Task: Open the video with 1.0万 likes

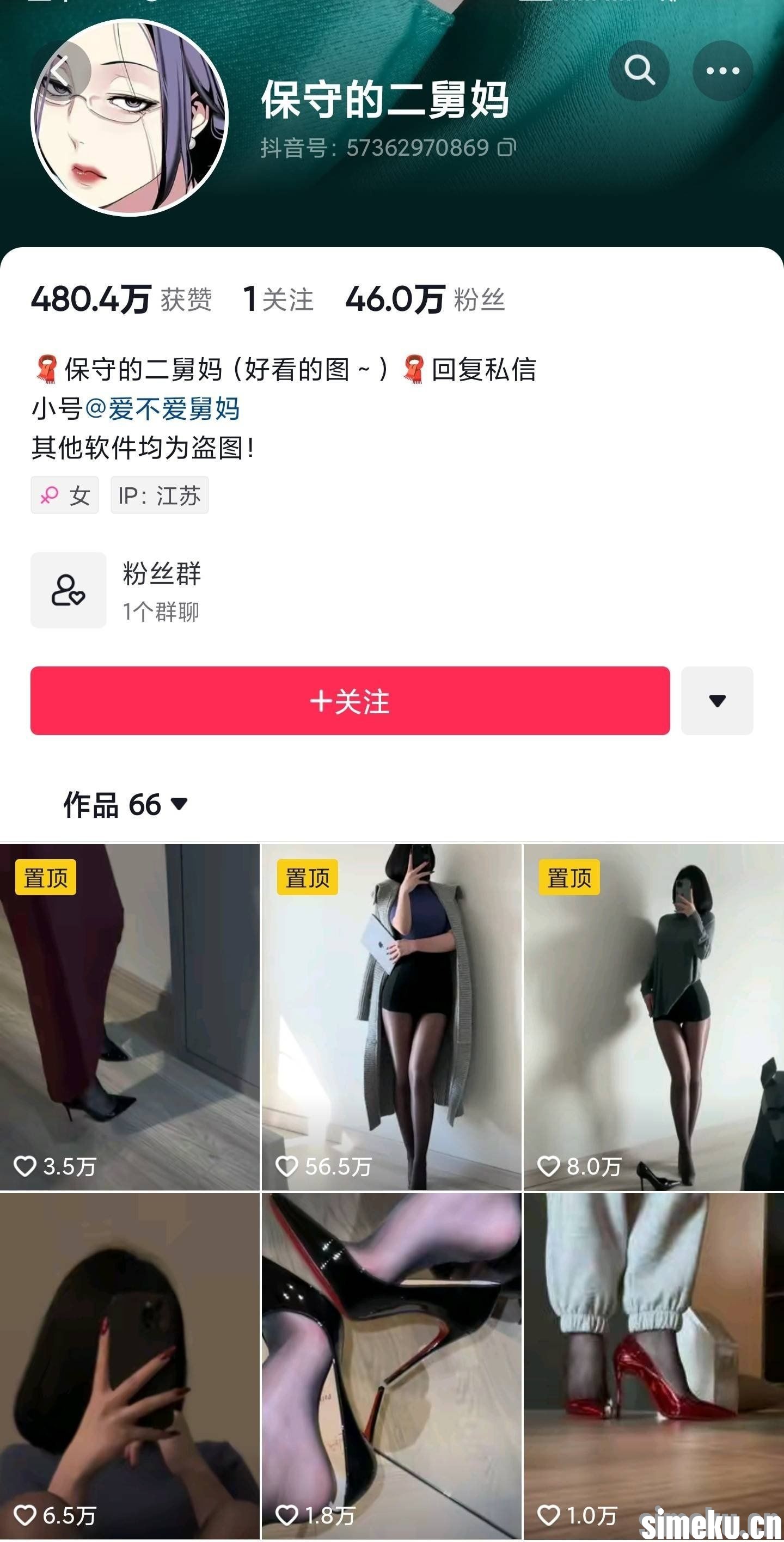Action: pos(653,1366)
